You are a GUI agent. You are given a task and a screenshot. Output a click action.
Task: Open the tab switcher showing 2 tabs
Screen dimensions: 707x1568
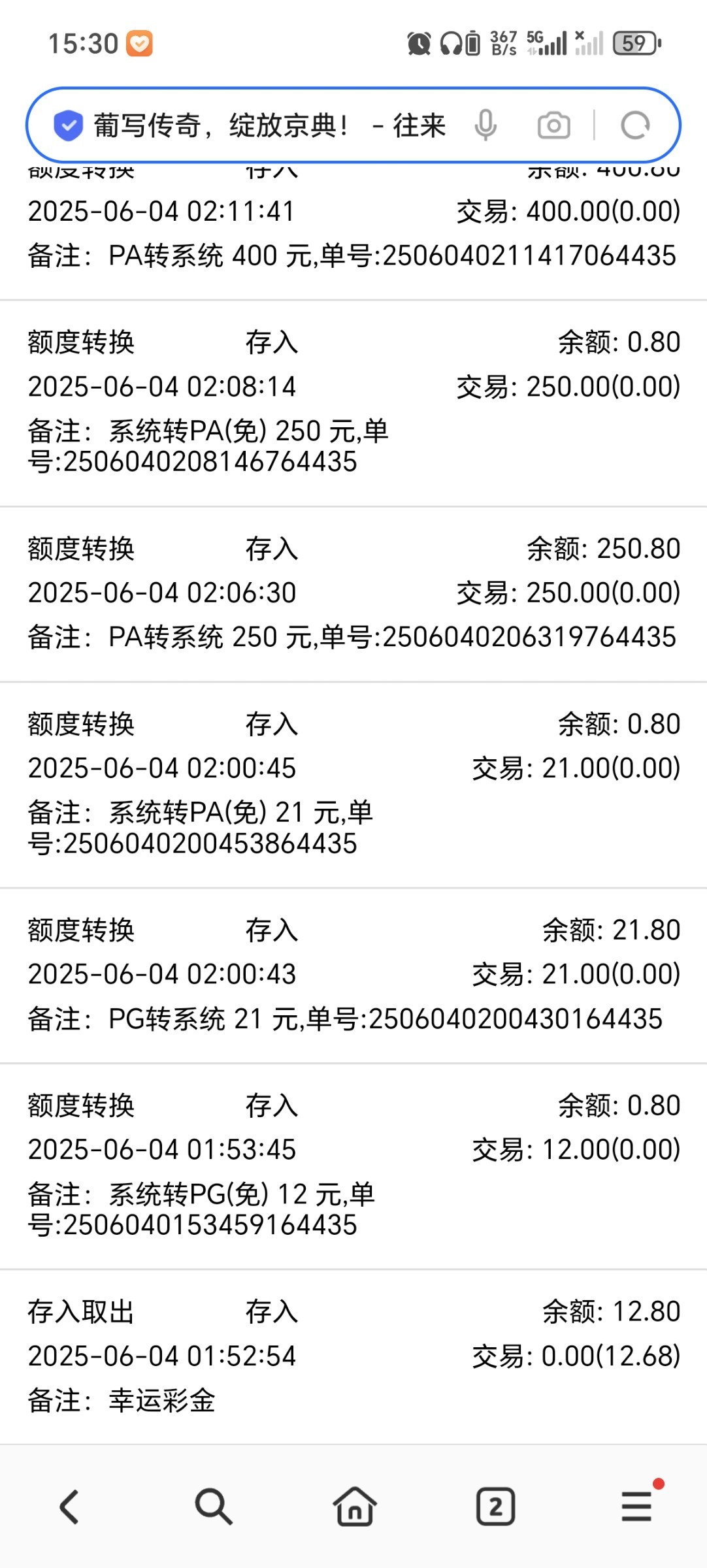(x=495, y=1507)
